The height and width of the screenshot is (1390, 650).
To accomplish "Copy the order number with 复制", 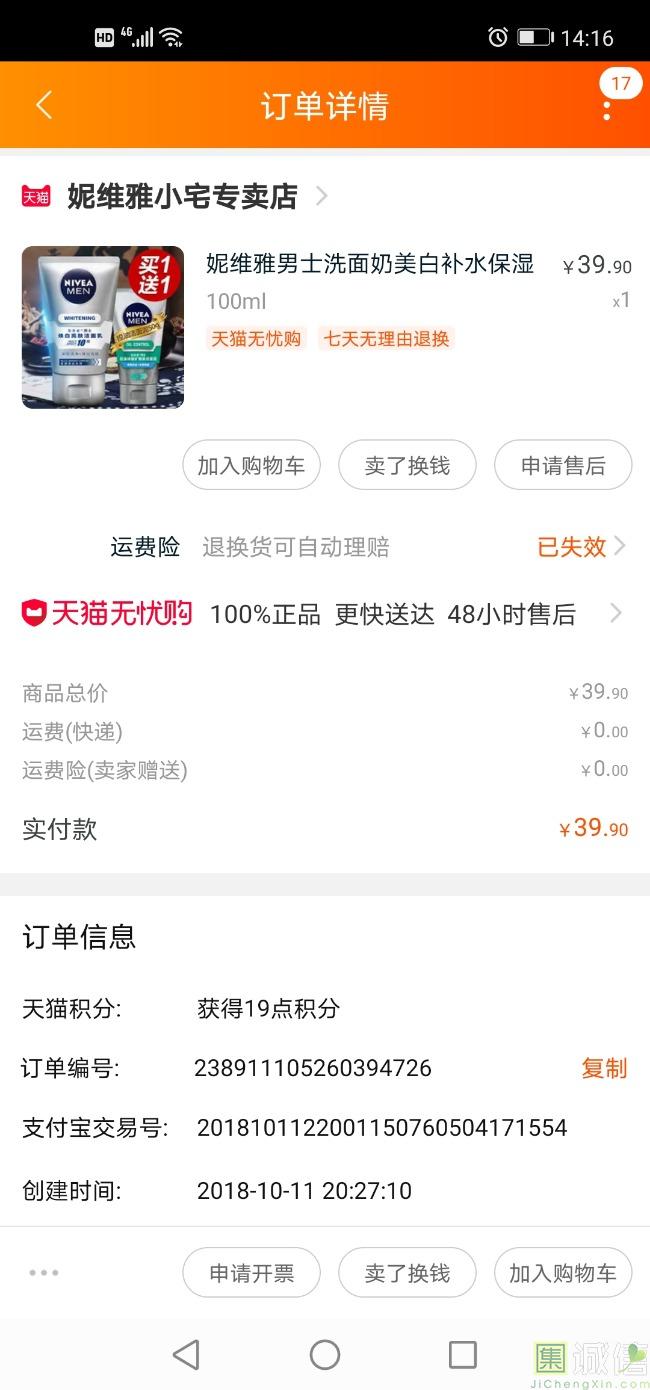I will (x=604, y=1068).
